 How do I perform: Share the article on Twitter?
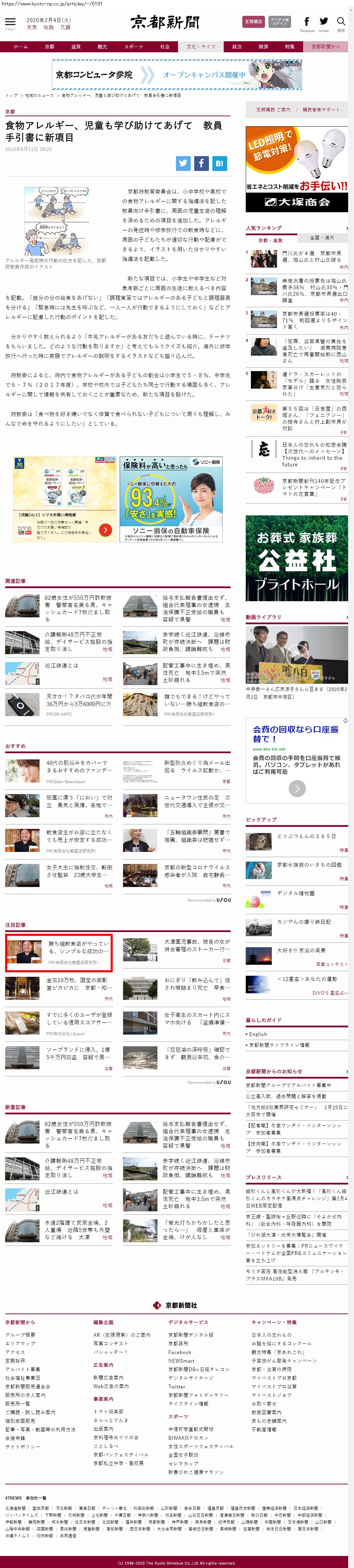pyautogui.click(x=183, y=163)
